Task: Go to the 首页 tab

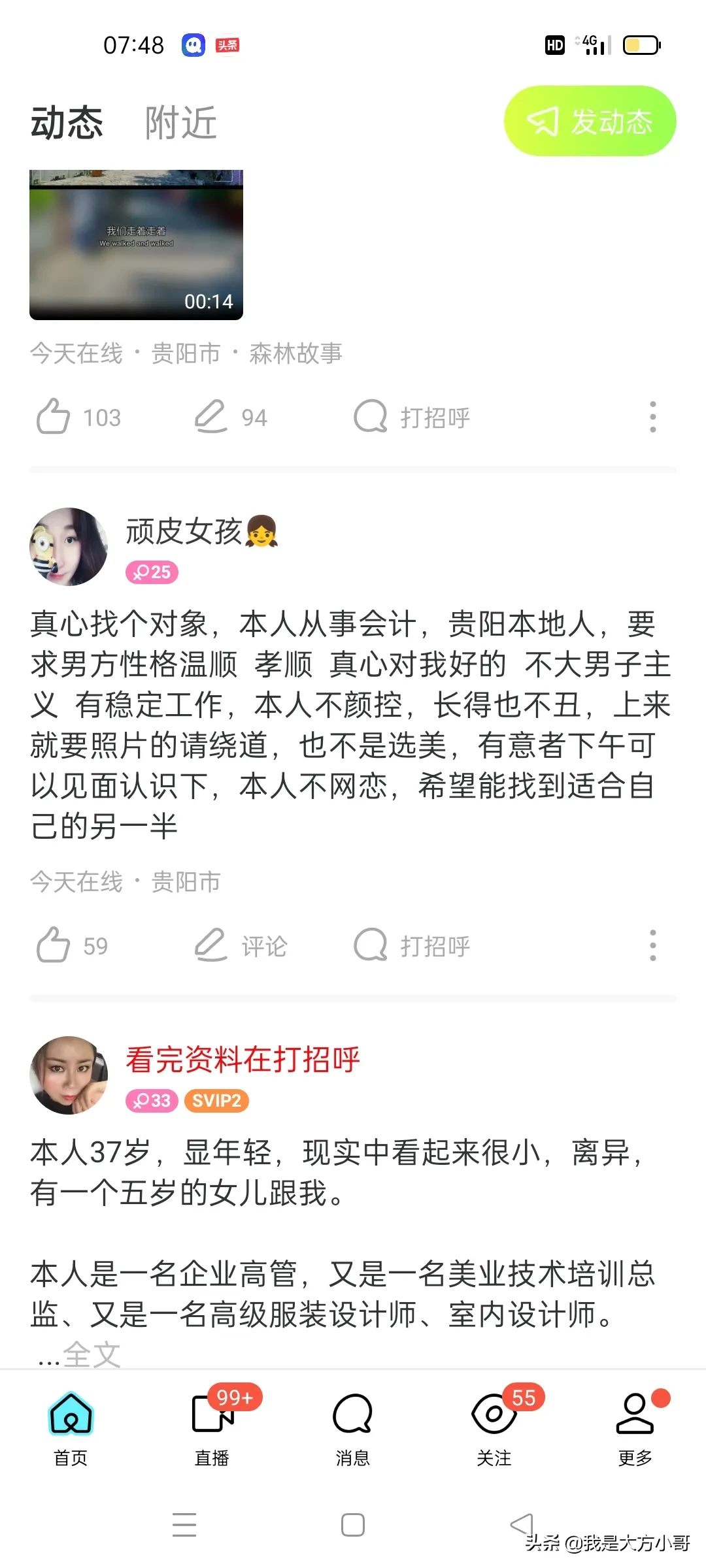Action: pyautogui.click(x=71, y=1428)
